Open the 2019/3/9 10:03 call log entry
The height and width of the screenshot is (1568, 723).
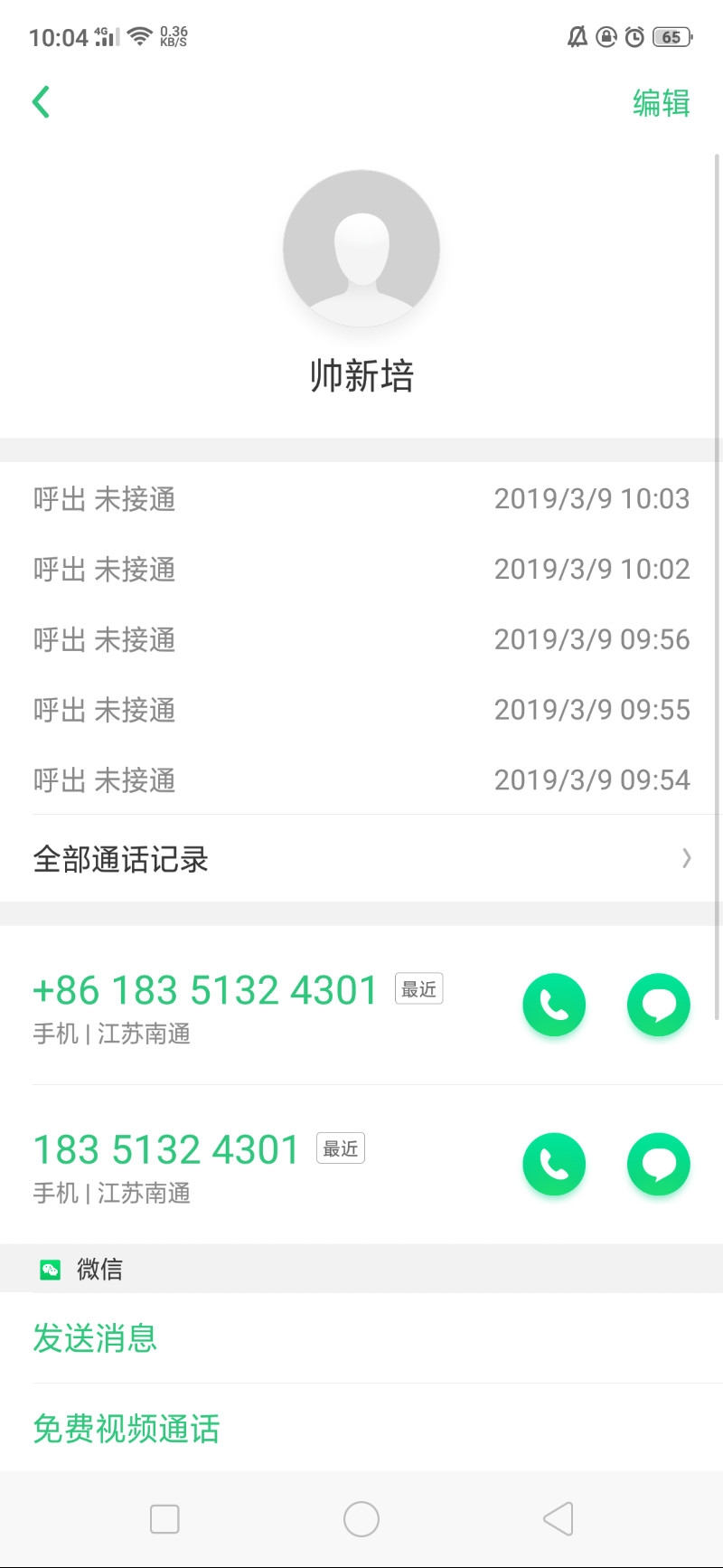click(x=361, y=499)
